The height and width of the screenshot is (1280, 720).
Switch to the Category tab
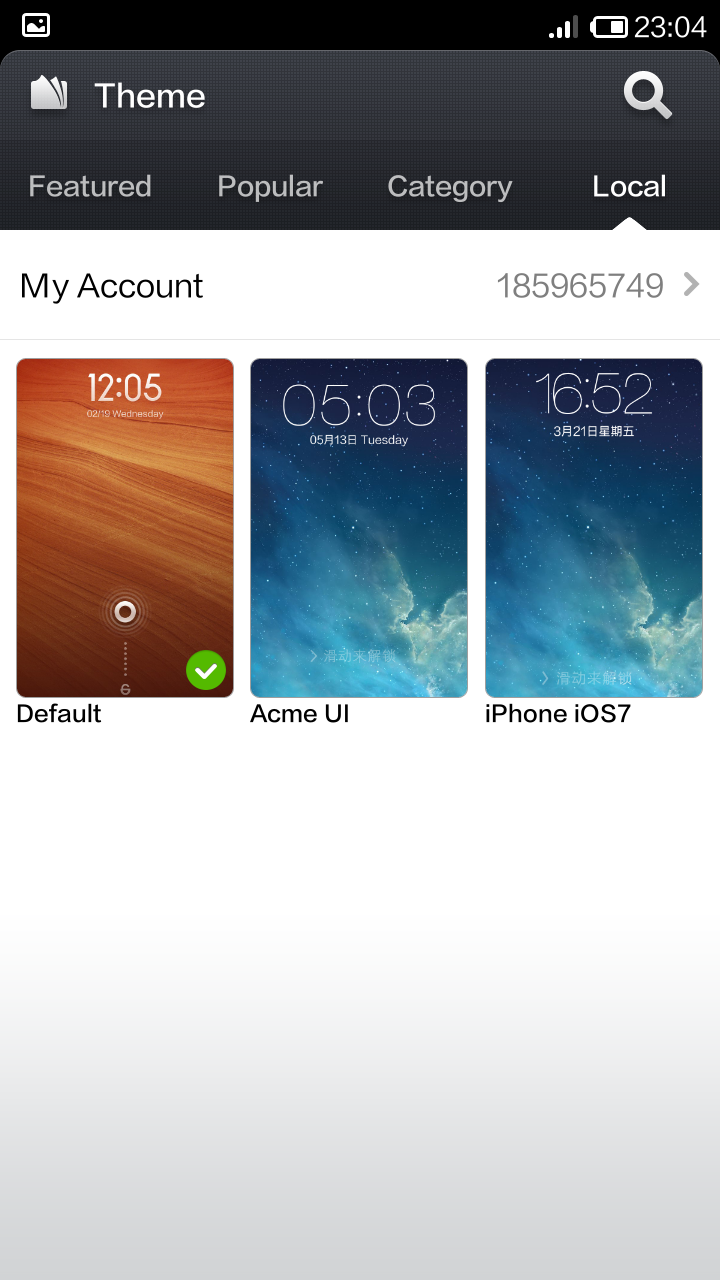point(449,187)
